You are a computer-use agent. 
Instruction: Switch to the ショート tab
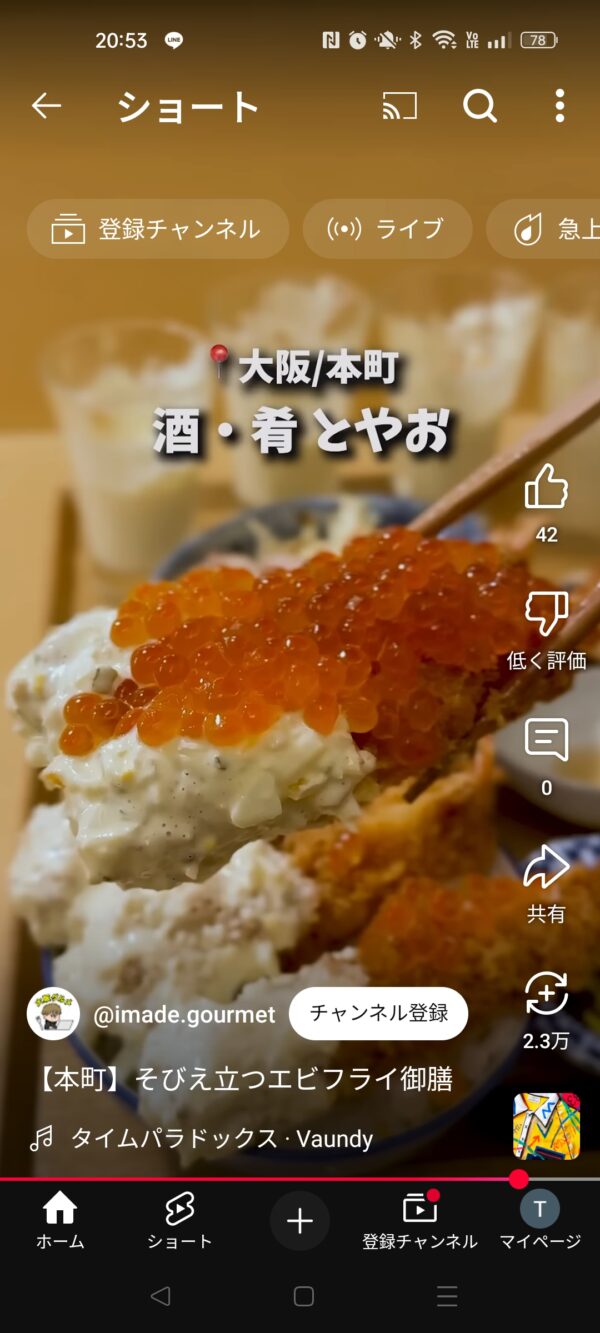[x=180, y=1221]
